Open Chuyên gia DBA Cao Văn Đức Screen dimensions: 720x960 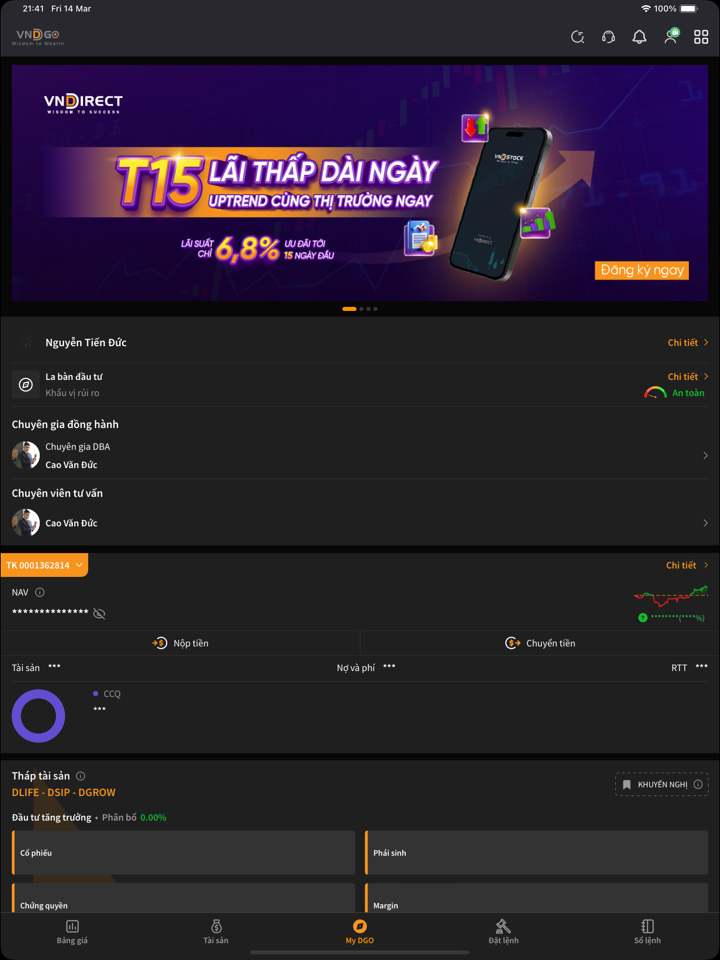tap(360, 456)
